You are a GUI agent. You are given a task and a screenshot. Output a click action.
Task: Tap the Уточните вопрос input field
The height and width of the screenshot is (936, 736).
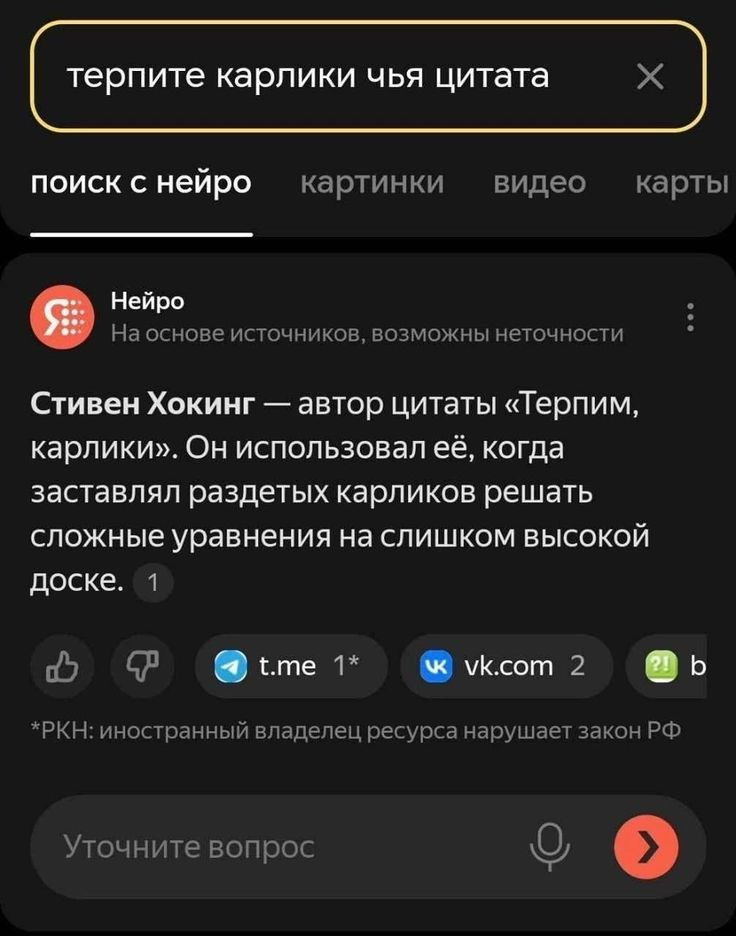270,848
